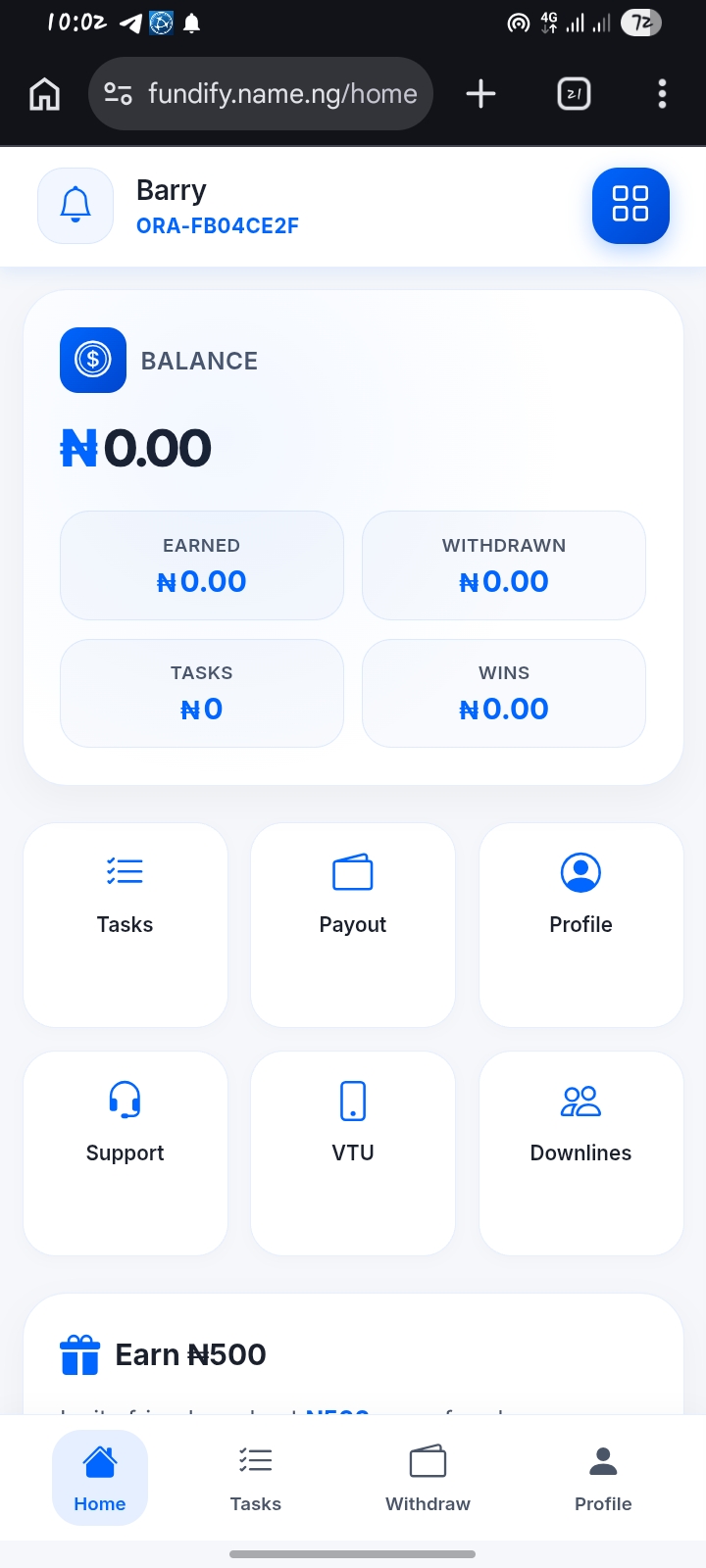View the Downlines card
The image size is (706, 1568).
(x=580, y=1152)
